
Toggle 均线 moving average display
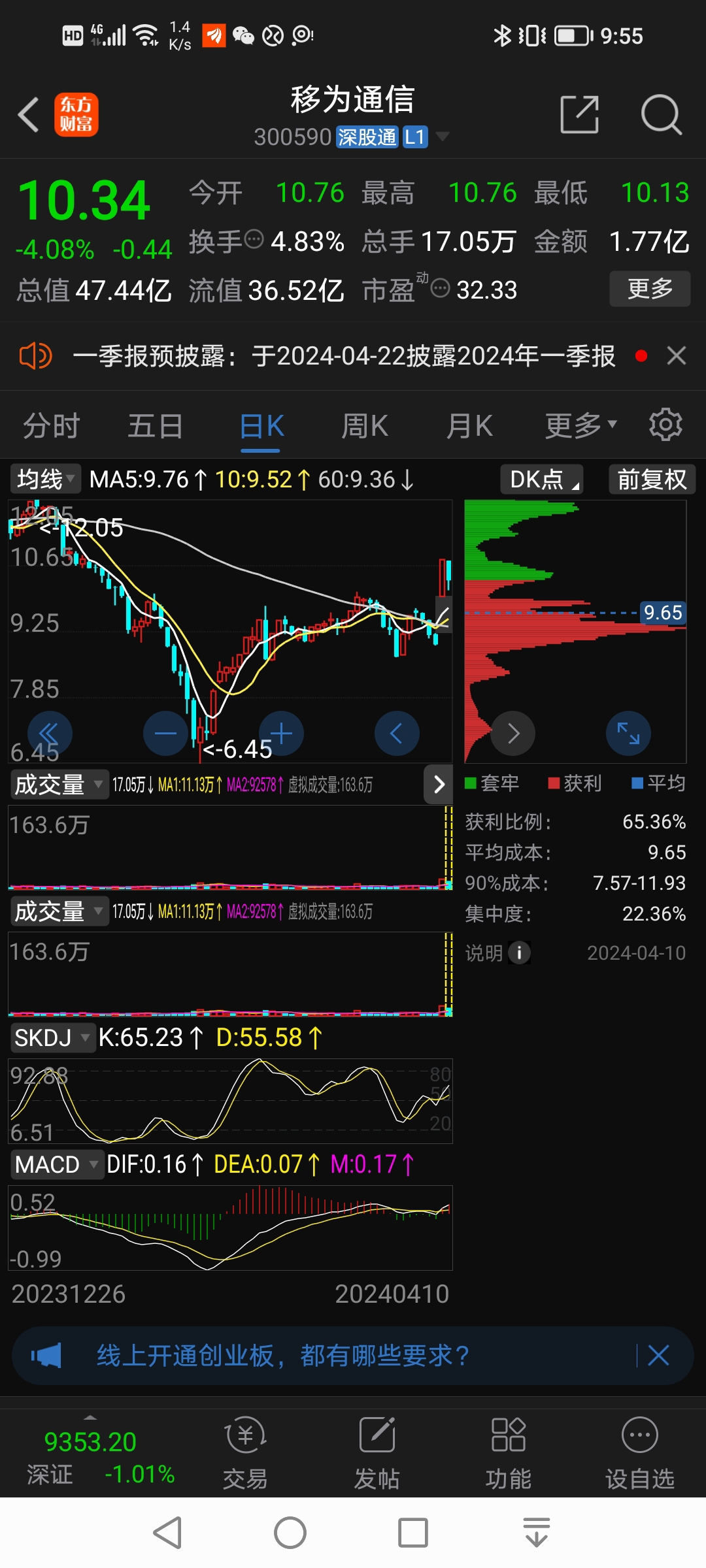(x=42, y=479)
